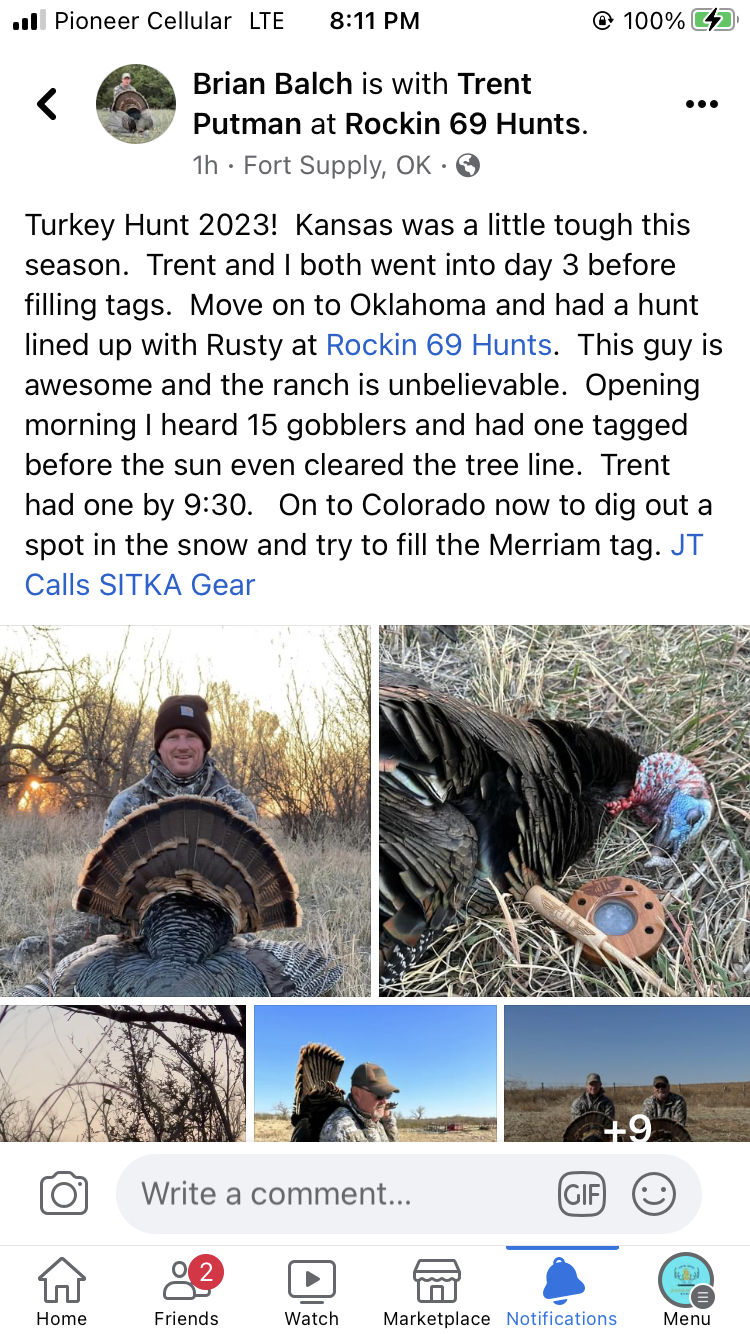View the +9 additional photos
The height and width of the screenshot is (1334, 750).
coord(627,1073)
